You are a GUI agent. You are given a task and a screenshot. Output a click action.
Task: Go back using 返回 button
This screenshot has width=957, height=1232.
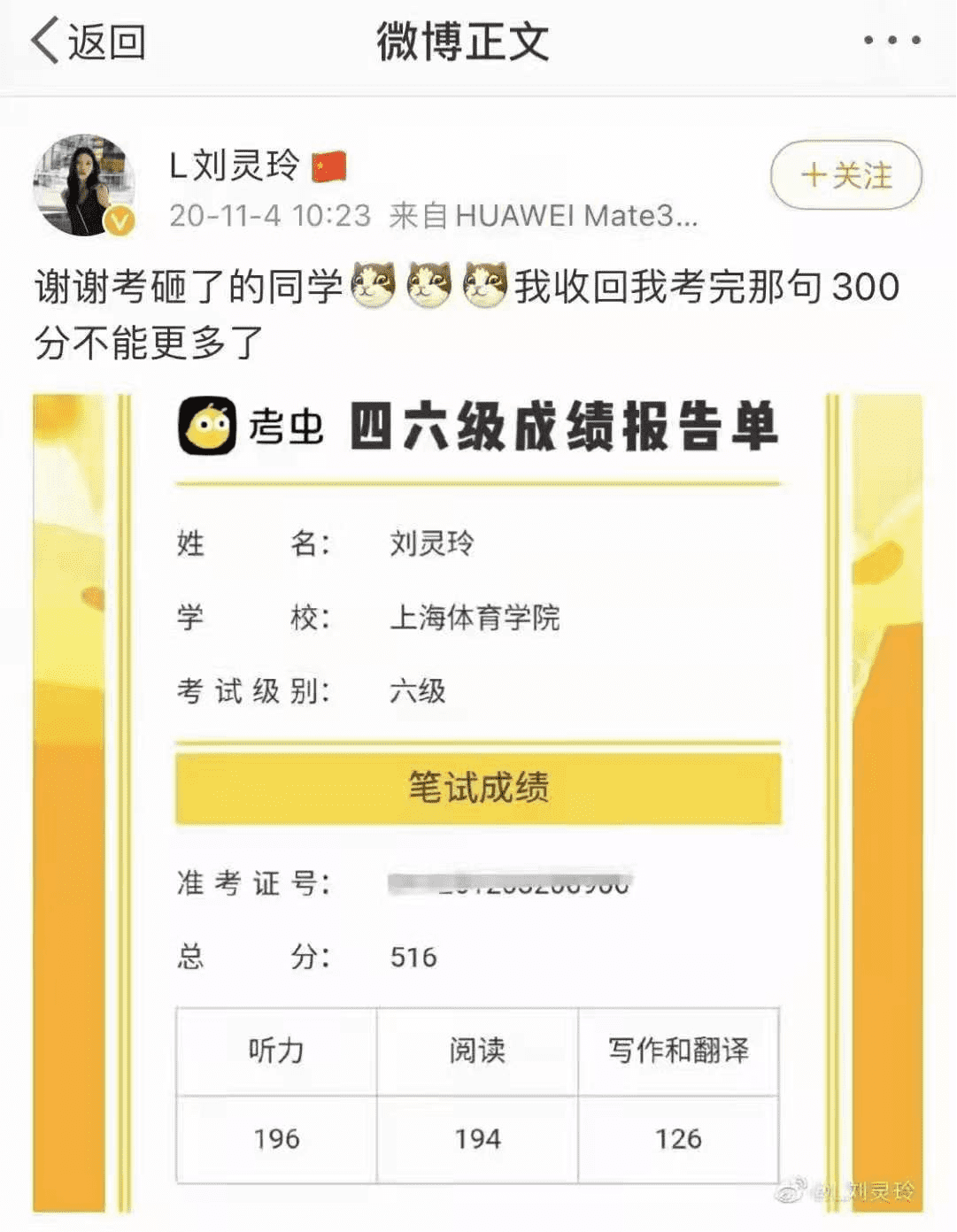(x=89, y=42)
